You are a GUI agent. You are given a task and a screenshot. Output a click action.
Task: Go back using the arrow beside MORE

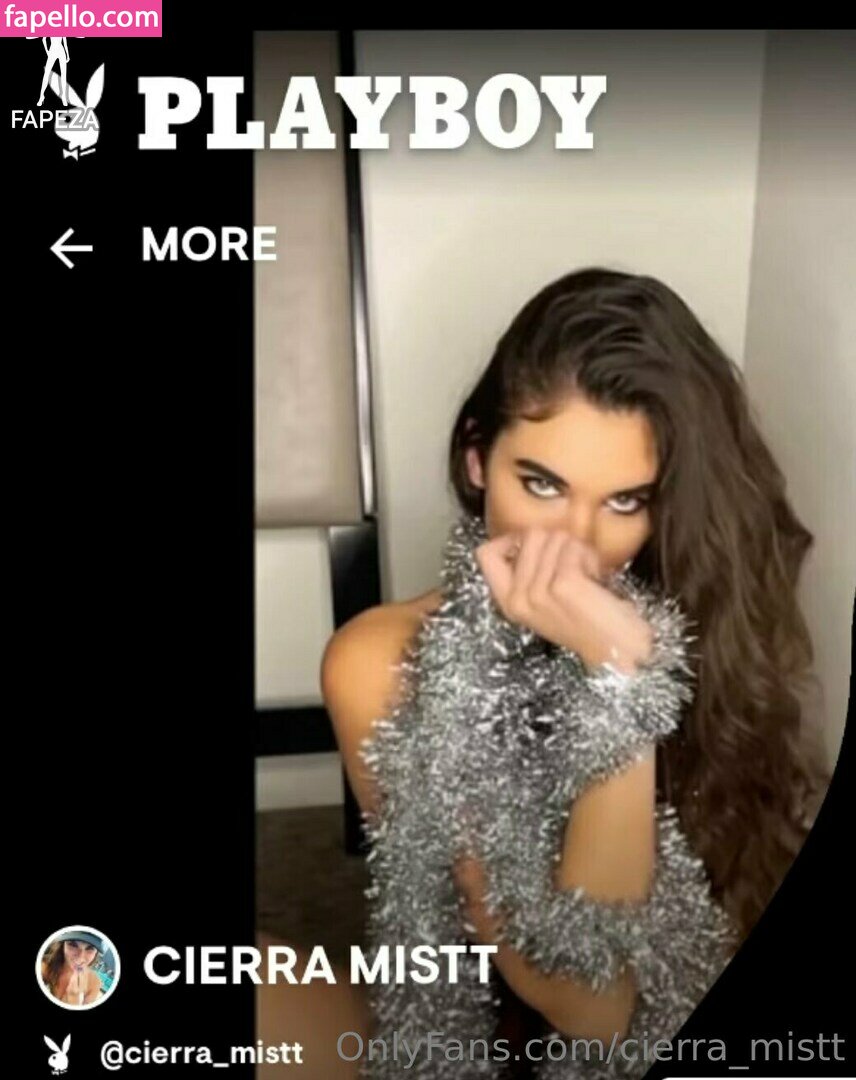pos(71,249)
